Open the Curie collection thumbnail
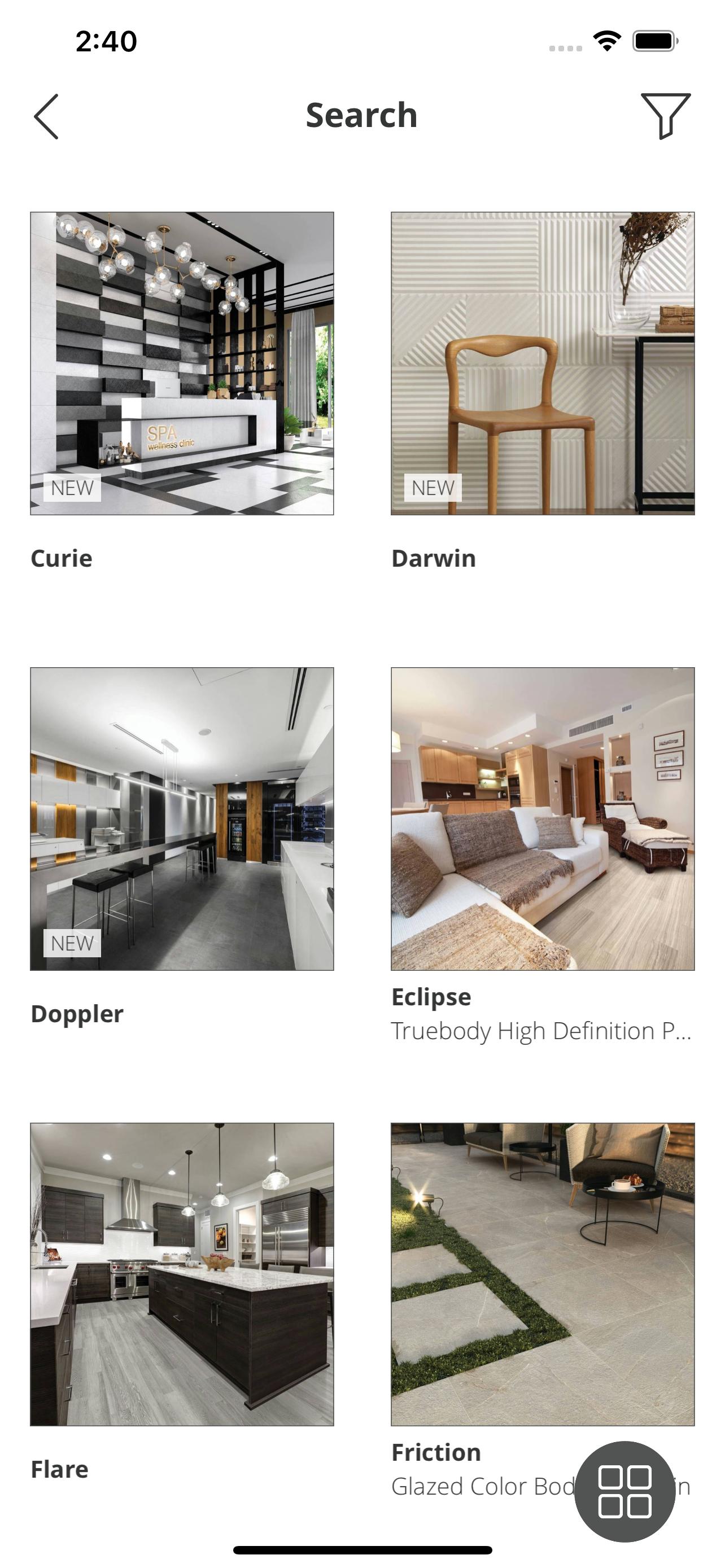Viewport: 725px width, 1568px height. (182, 362)
